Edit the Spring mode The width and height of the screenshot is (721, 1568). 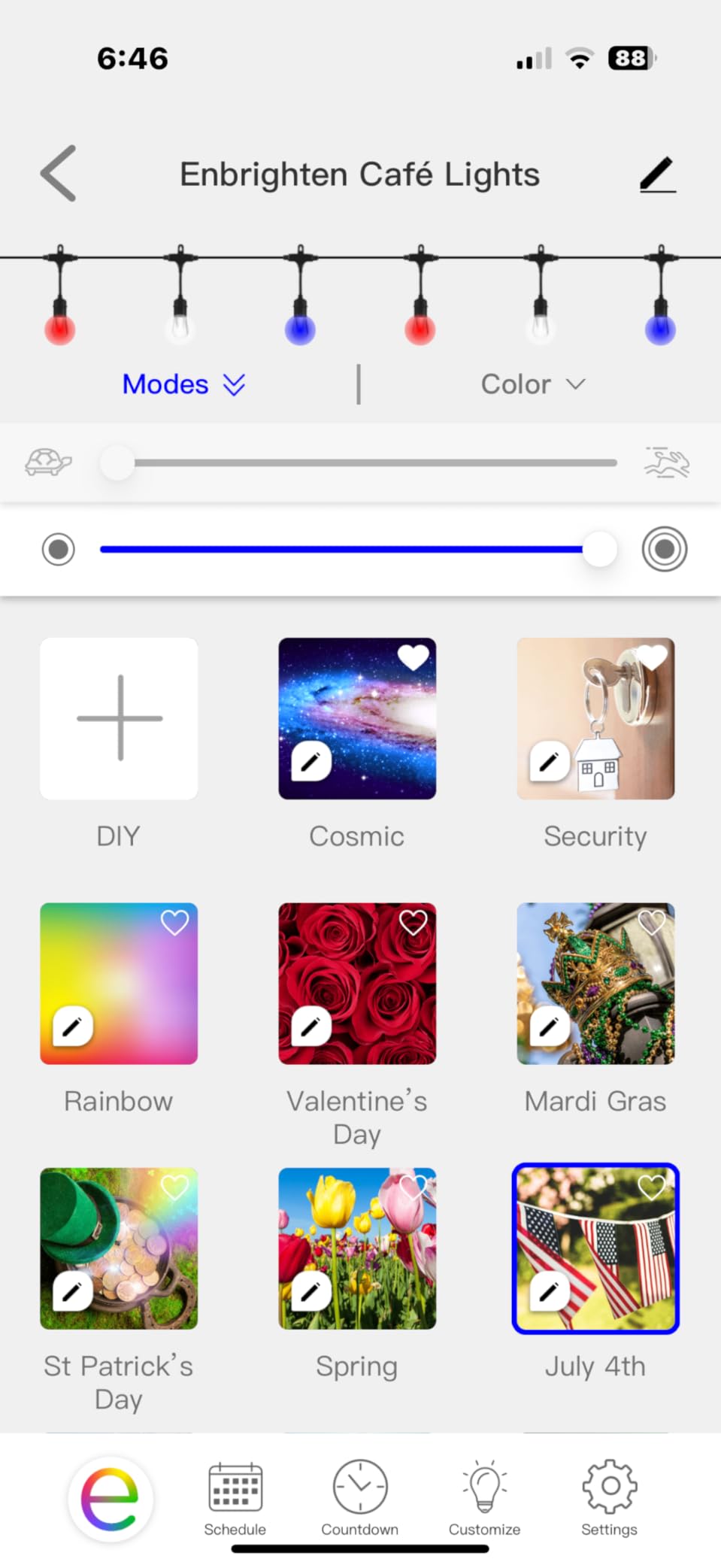[311, 1291]
